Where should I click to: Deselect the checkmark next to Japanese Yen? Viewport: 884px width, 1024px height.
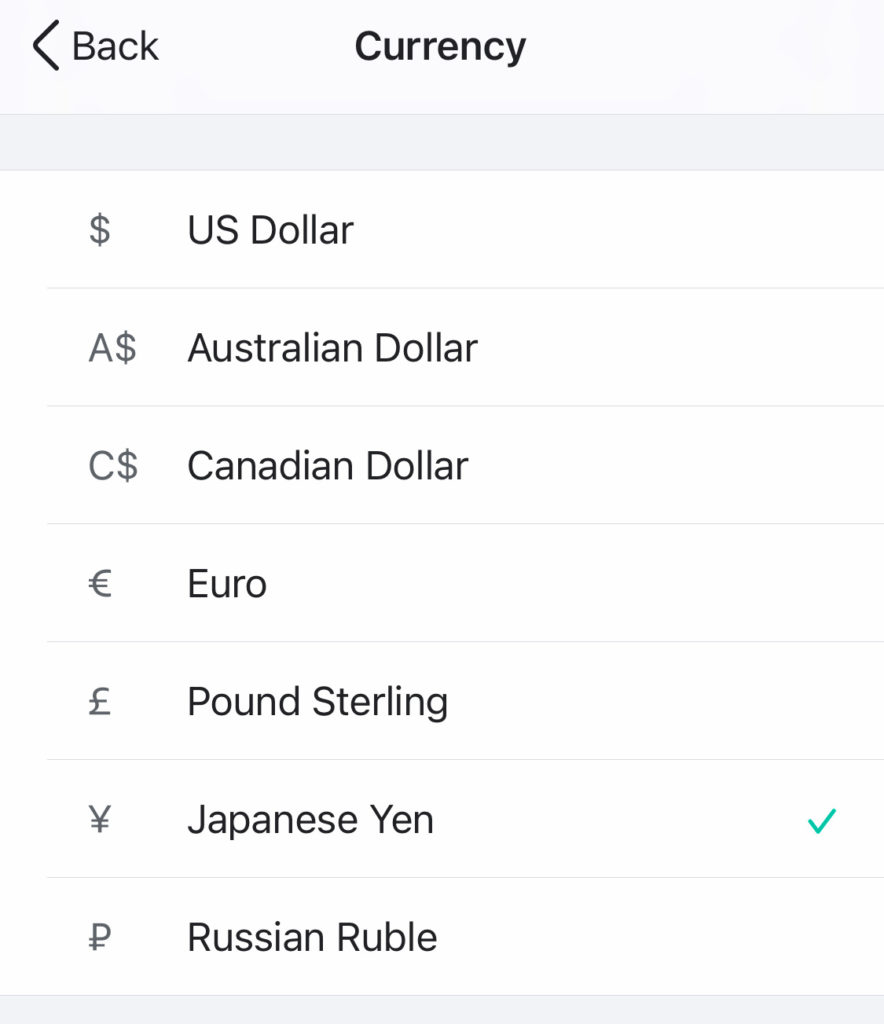[820, 818]
